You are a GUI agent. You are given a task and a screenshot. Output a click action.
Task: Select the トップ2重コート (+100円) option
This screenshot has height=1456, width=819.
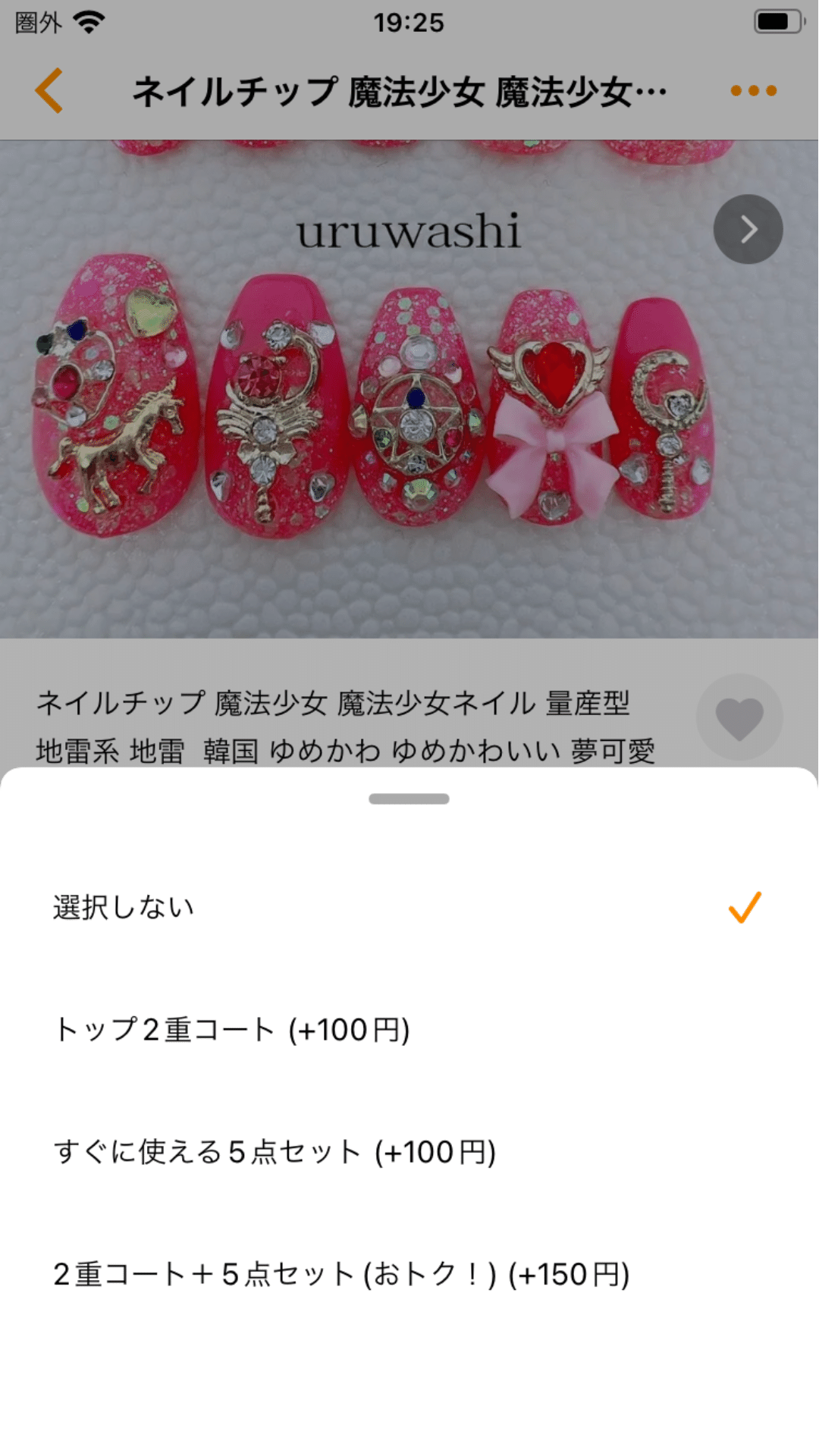coord(231,1029)
